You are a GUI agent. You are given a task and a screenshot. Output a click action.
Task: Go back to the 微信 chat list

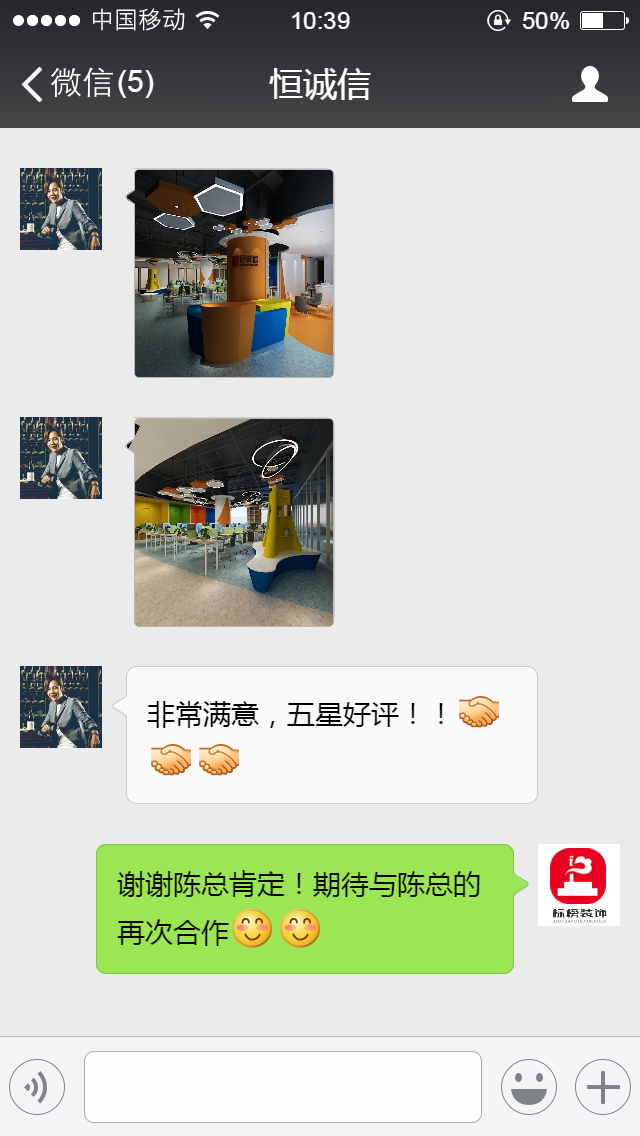pyautogui.click(x=85, y=84)
